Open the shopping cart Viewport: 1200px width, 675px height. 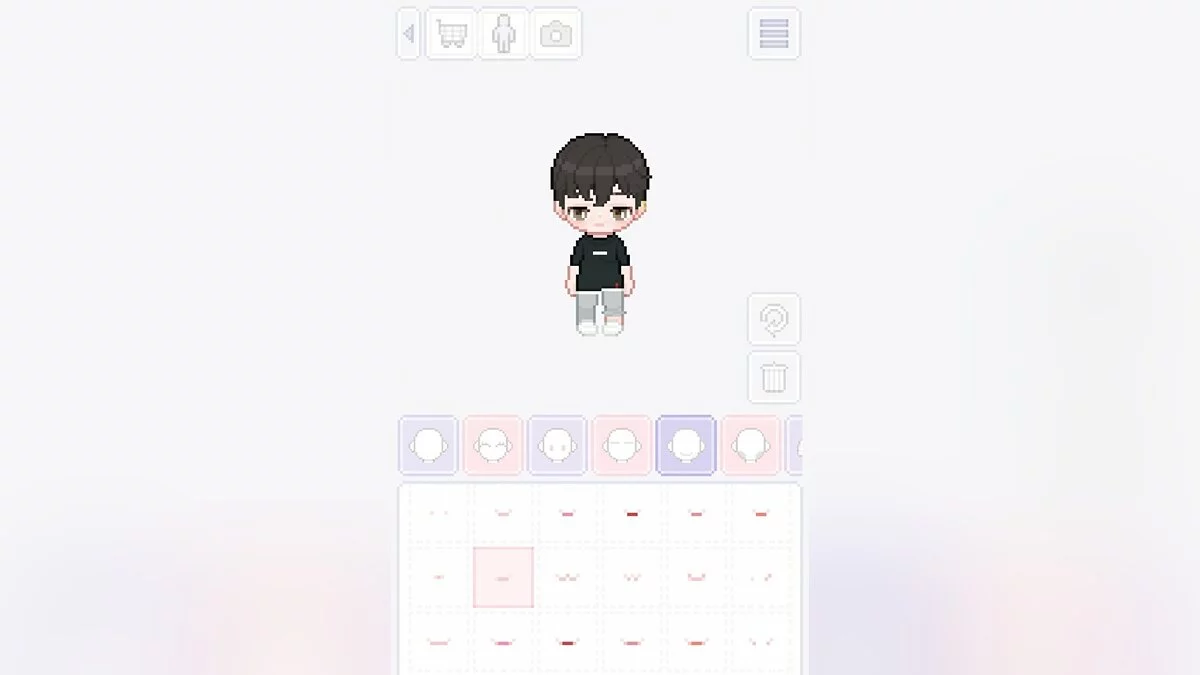(451, 34)
